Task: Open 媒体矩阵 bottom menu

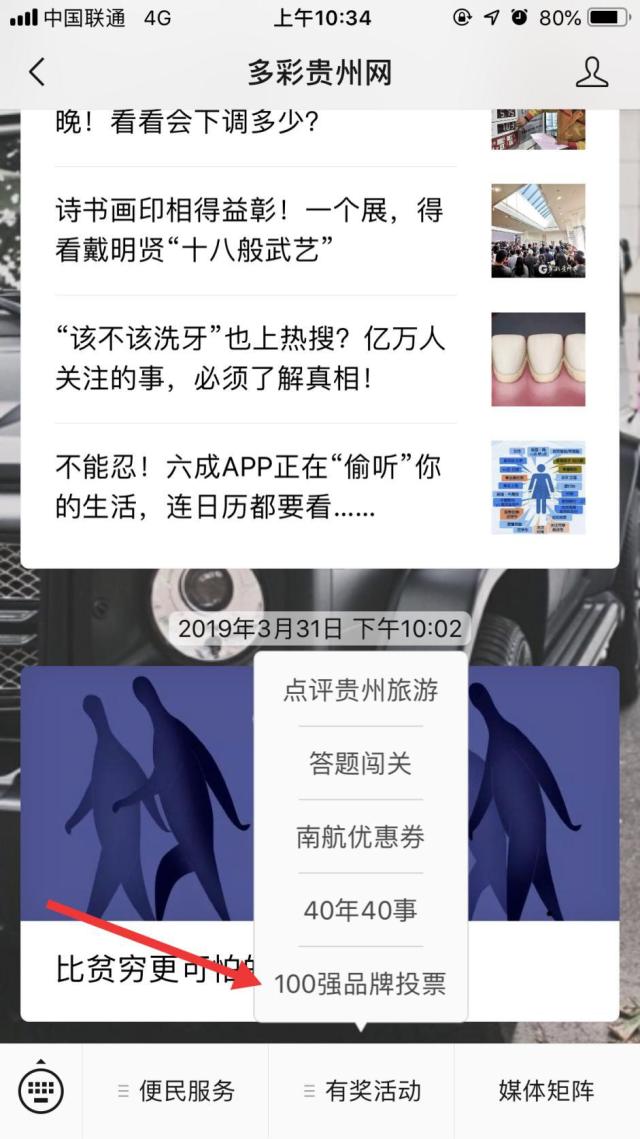Action: click(546, 1090)
